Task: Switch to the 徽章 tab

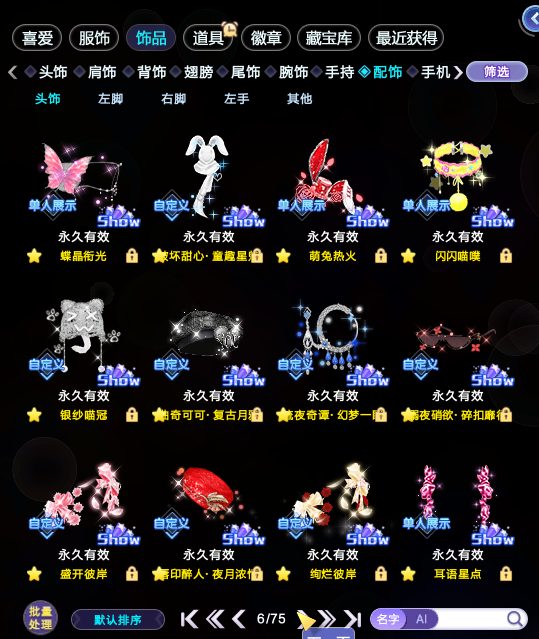Action: 266,38
